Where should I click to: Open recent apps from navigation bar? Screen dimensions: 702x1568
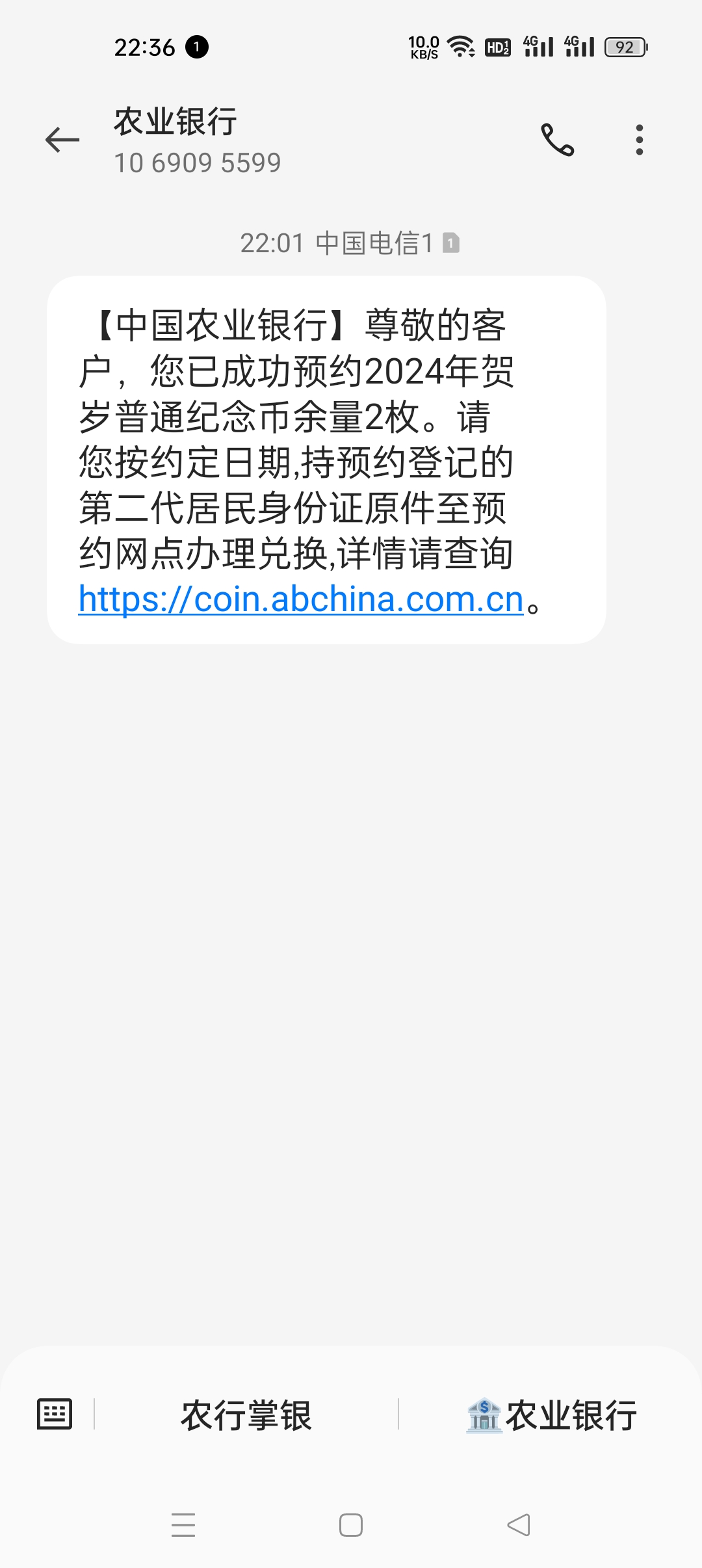[x=183, y=1524]
